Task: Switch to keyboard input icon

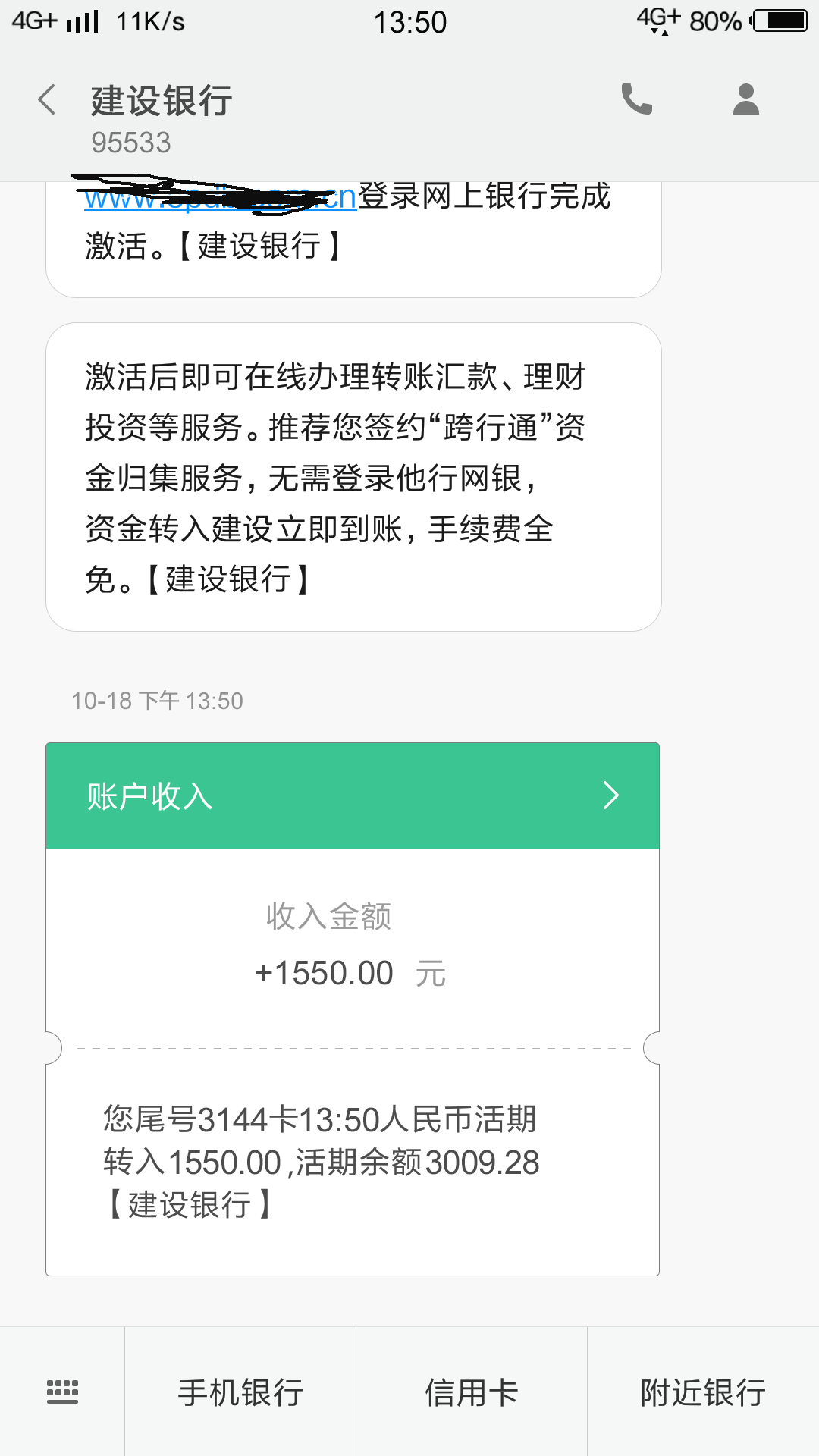Action: tap(62, 1392)
